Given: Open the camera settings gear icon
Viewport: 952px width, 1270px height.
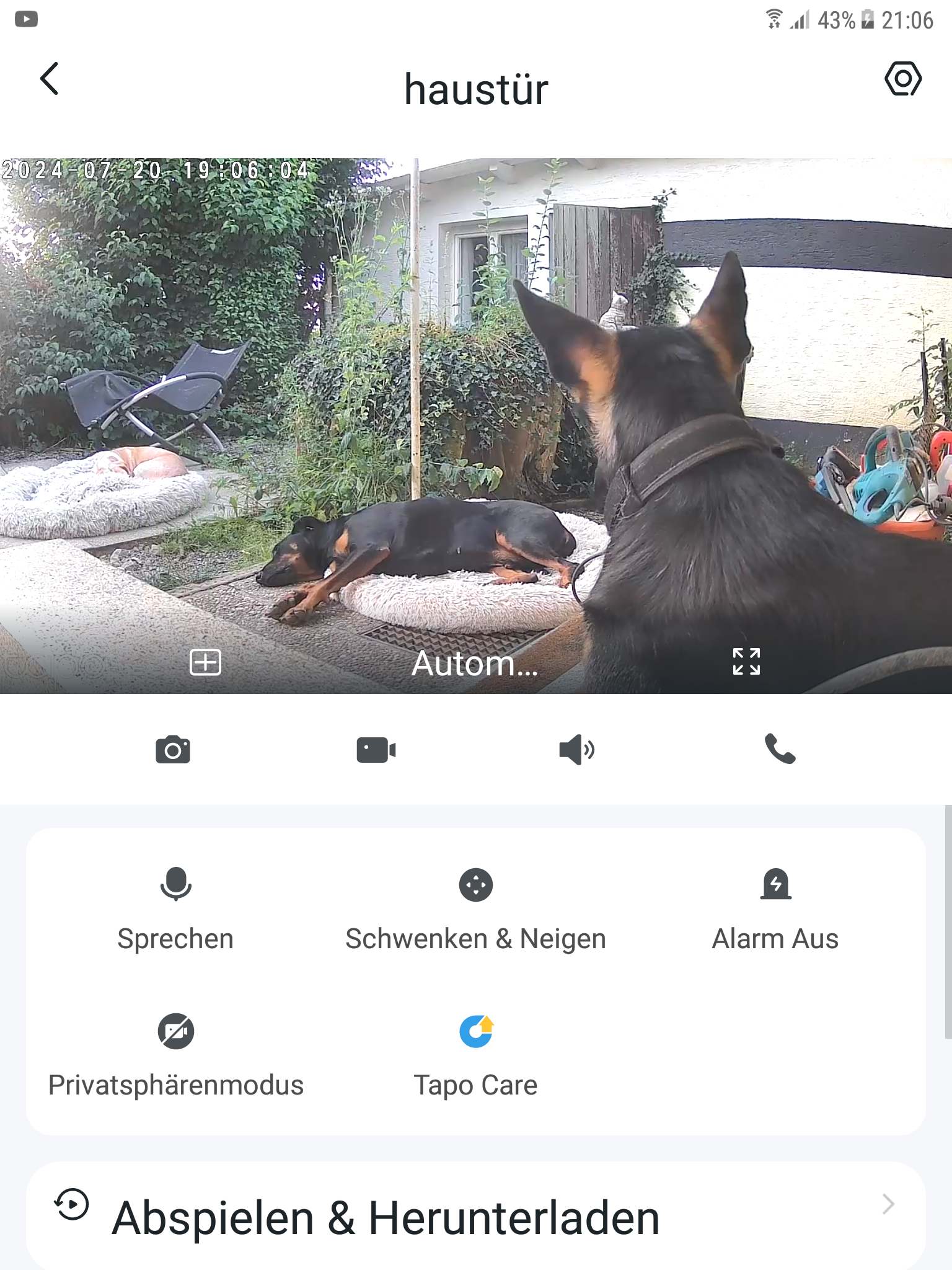Looking at the screenshot, I should 902,79.
